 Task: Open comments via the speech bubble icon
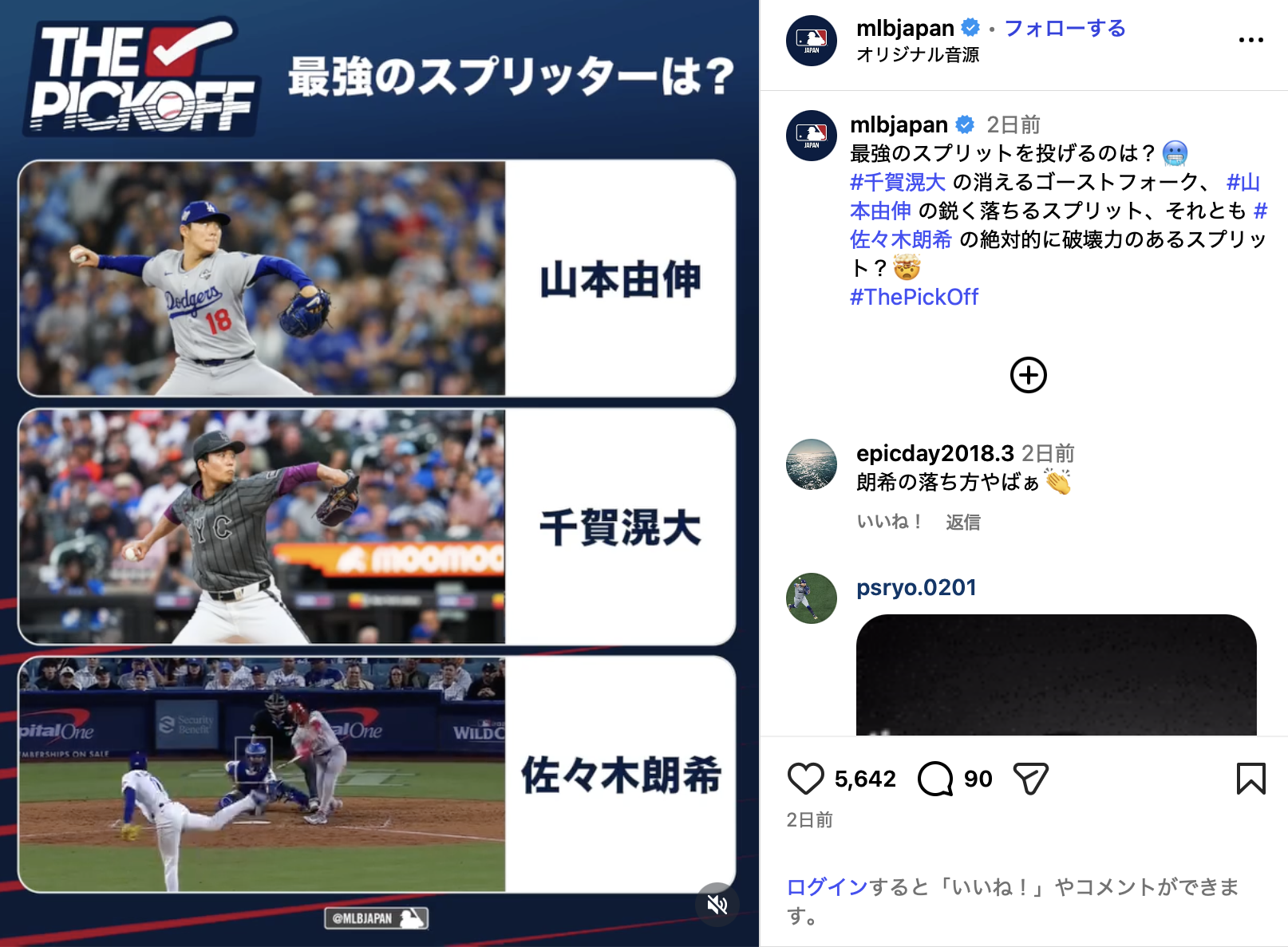pos(934,779)
